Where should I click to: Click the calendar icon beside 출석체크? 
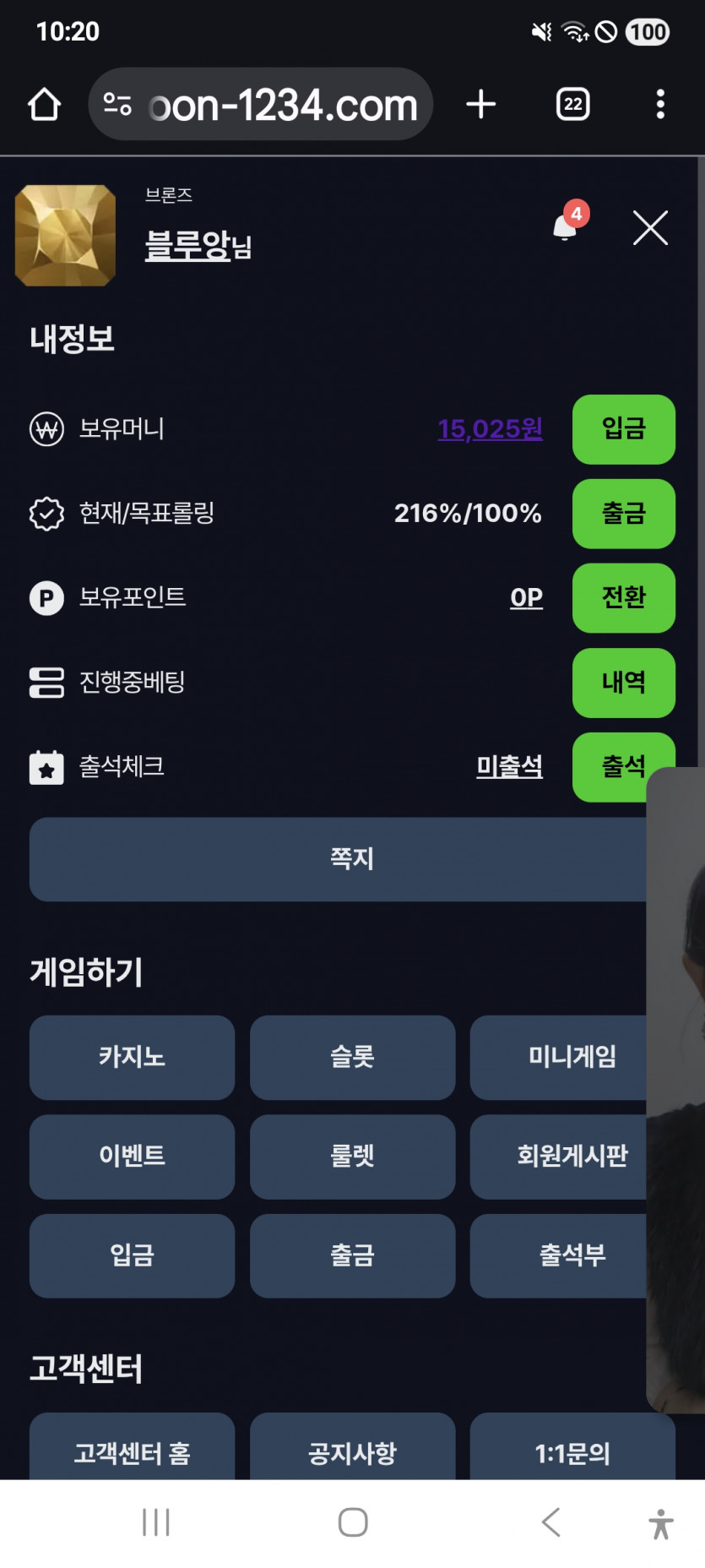click(47, 767)
